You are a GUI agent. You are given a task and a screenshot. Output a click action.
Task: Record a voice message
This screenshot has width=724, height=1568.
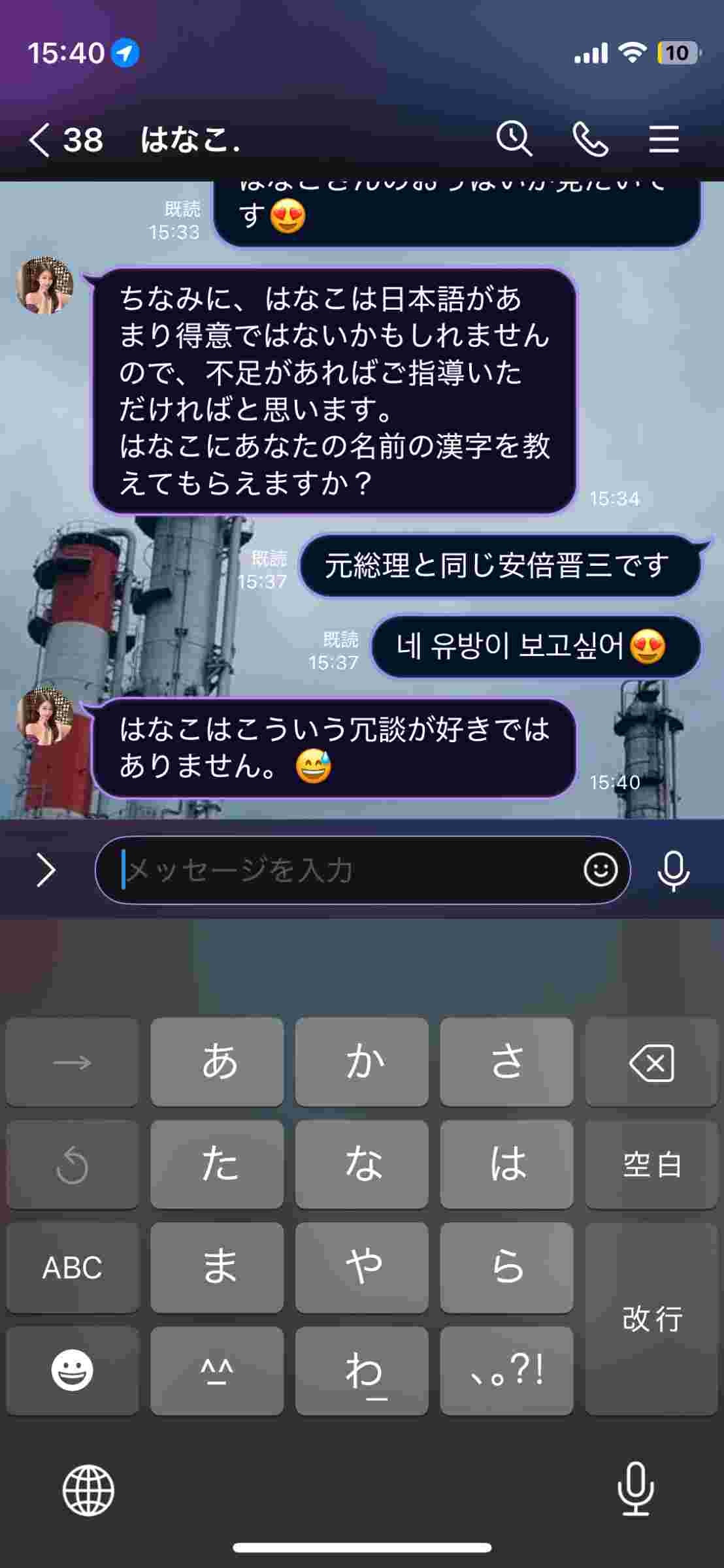click(x=673, y=871)
